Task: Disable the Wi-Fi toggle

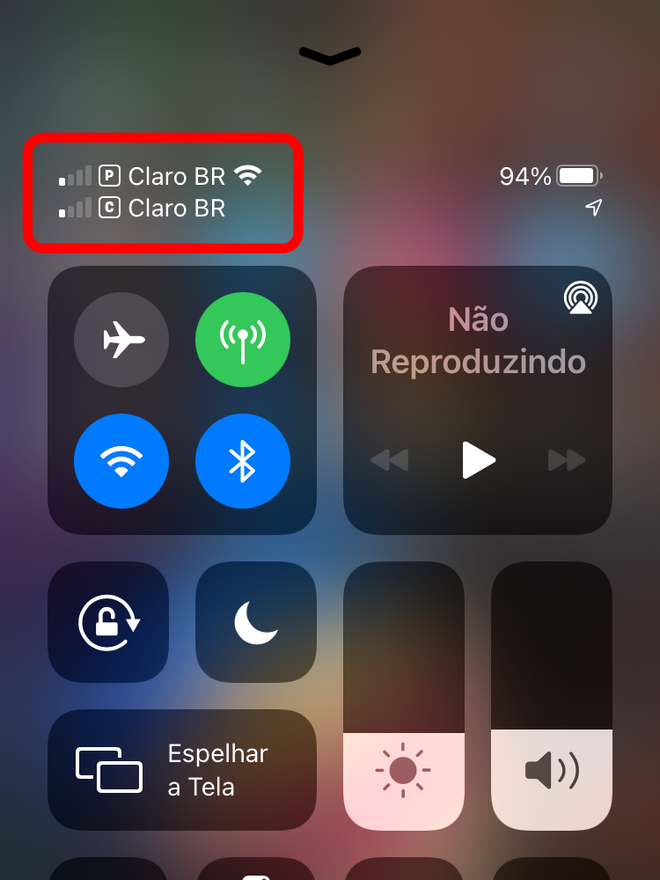Action: (x=121, y=461)
